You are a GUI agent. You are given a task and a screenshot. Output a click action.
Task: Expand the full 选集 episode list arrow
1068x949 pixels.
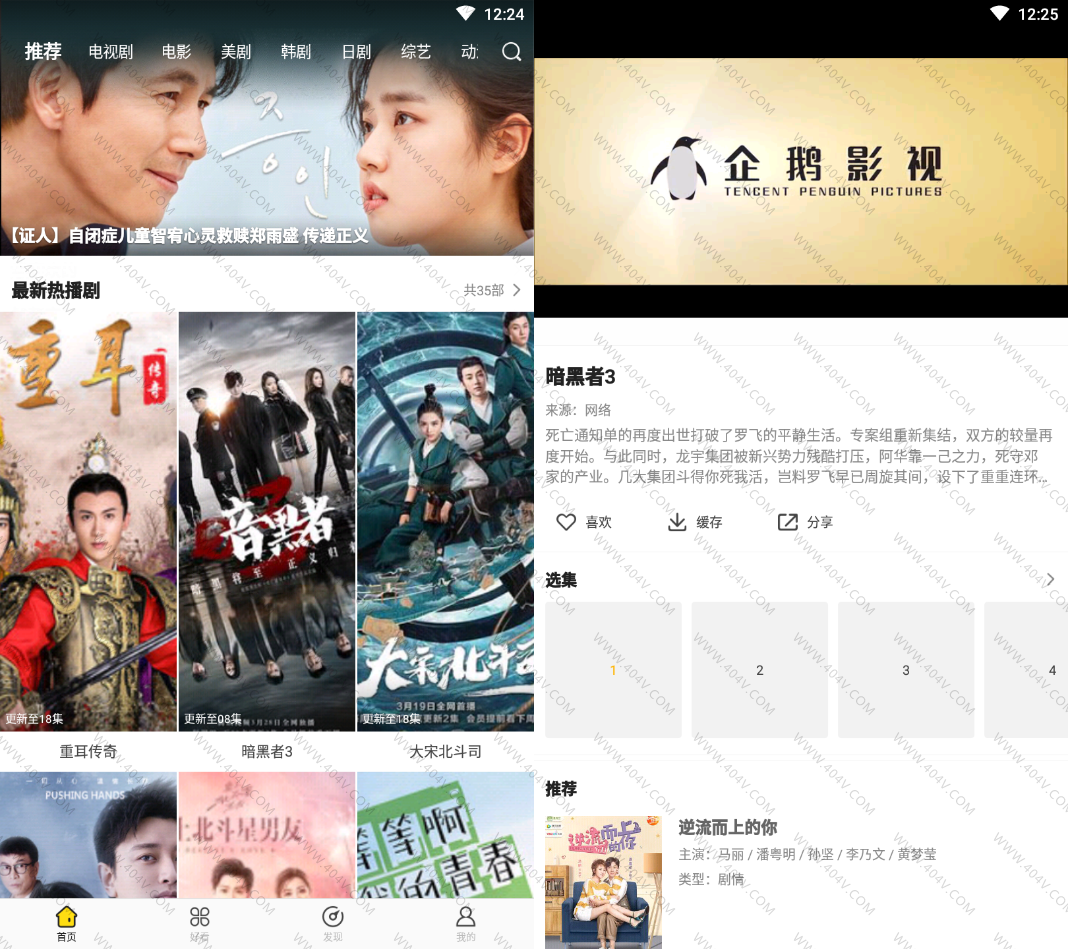(x=1050, y=580)
